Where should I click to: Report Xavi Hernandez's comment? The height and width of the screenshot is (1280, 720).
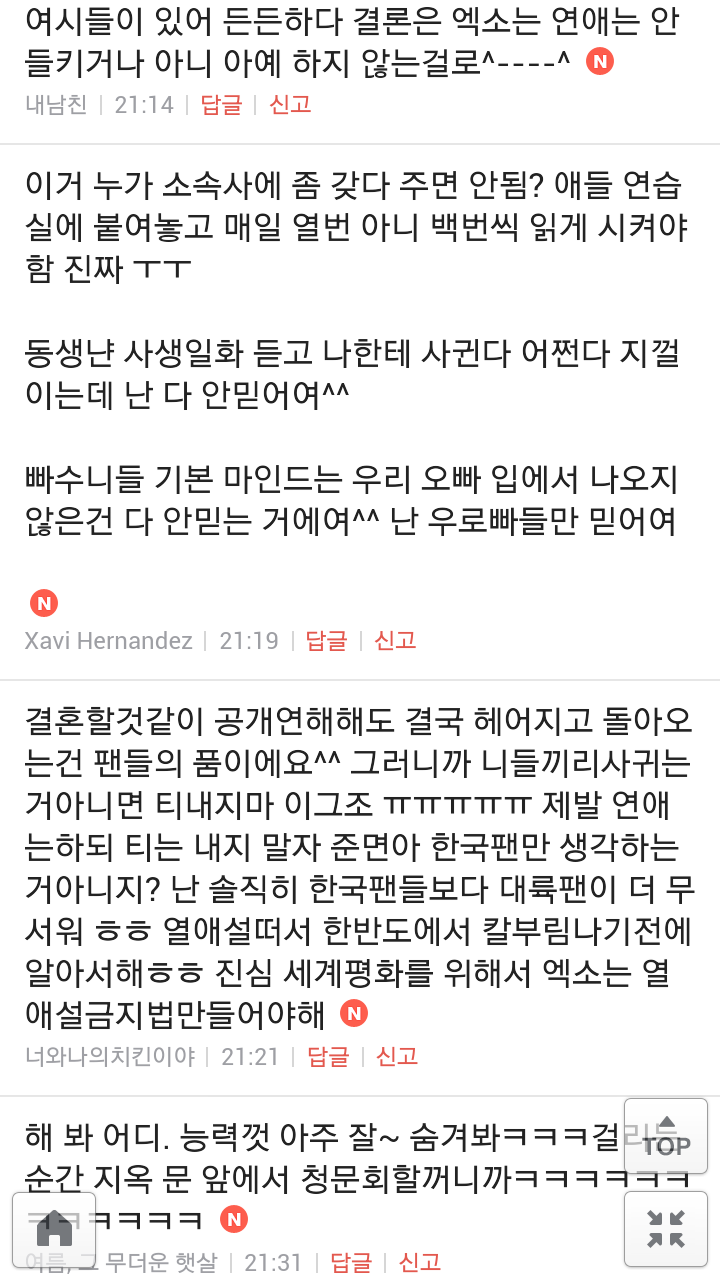[x=395, y=640]
